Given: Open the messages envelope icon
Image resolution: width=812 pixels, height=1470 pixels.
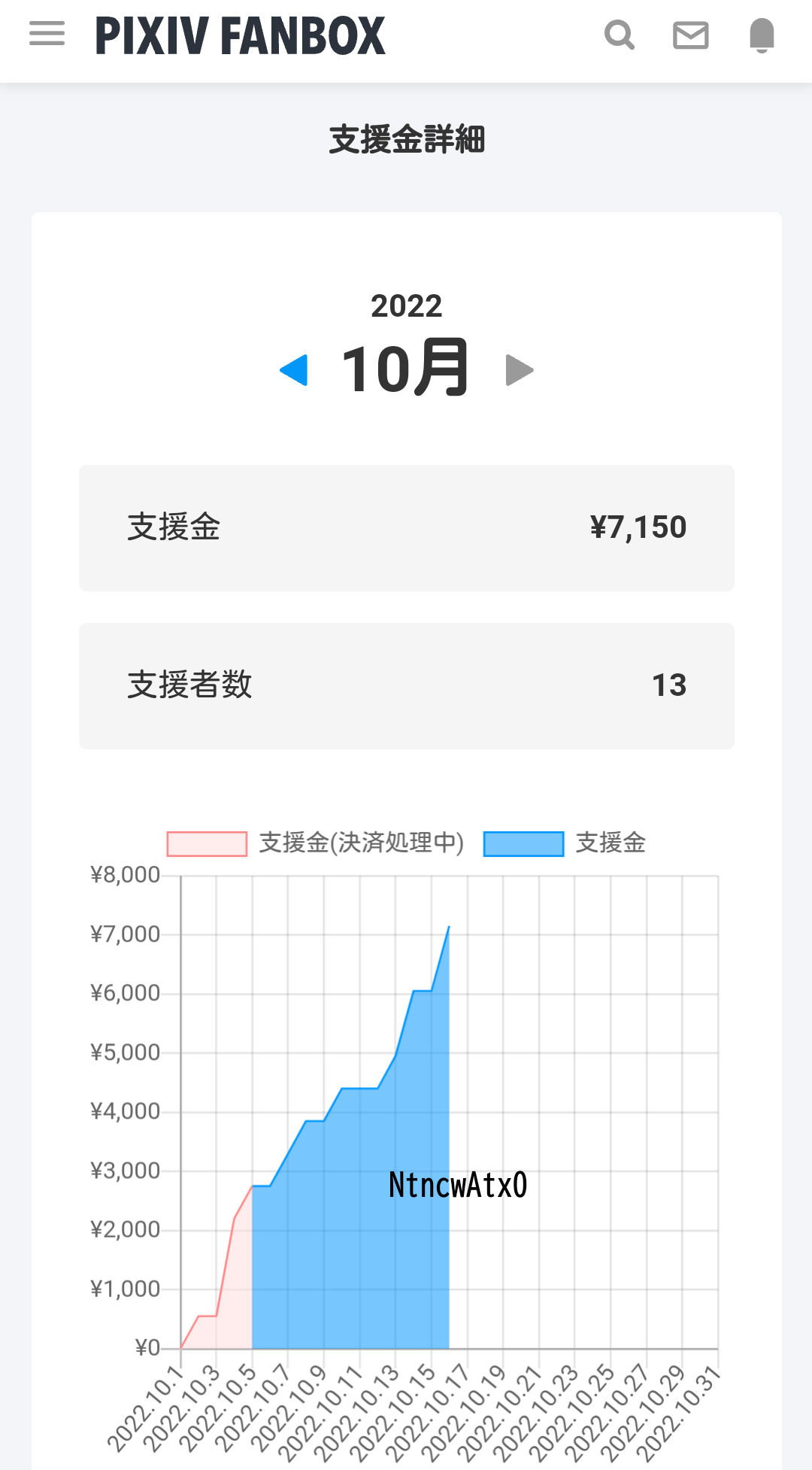Looking at the screenshot, I should [690, 35].
